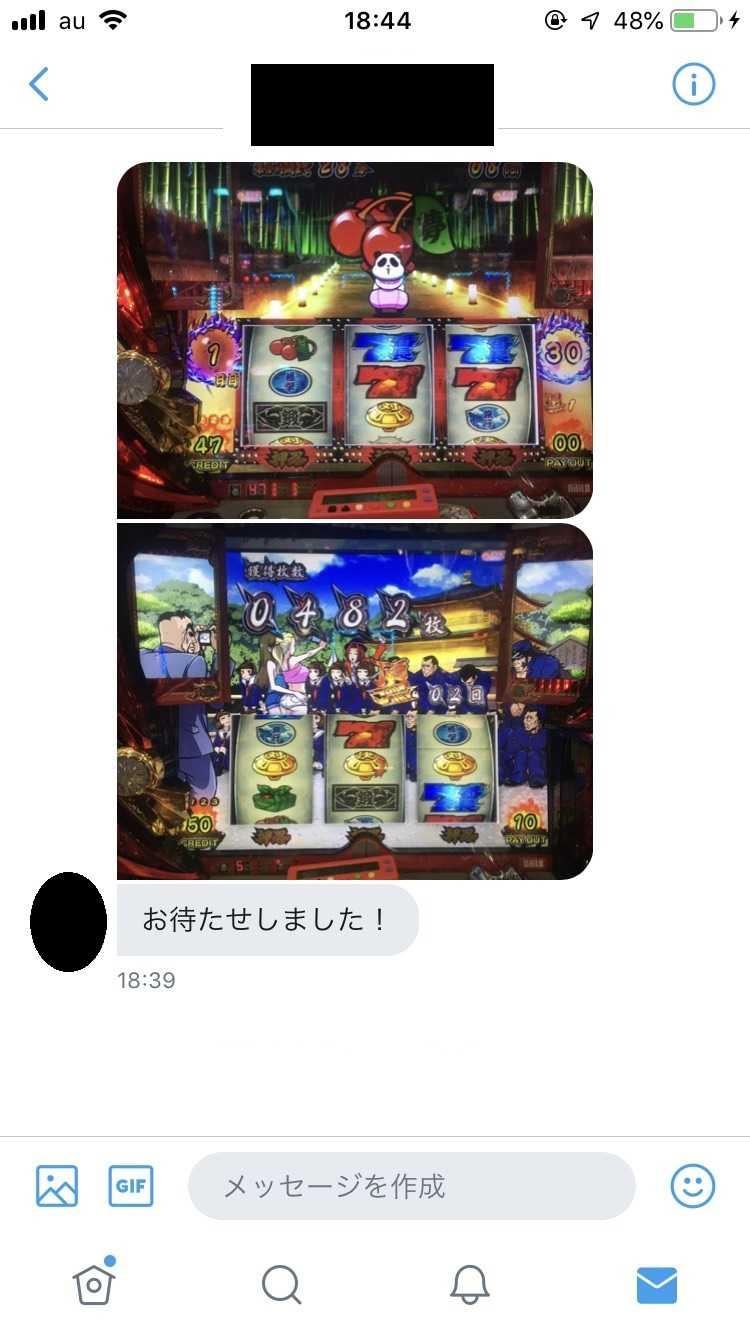Go back to the message list
750x1334 pixels.
pyautogui.click(x=38, y=85)
